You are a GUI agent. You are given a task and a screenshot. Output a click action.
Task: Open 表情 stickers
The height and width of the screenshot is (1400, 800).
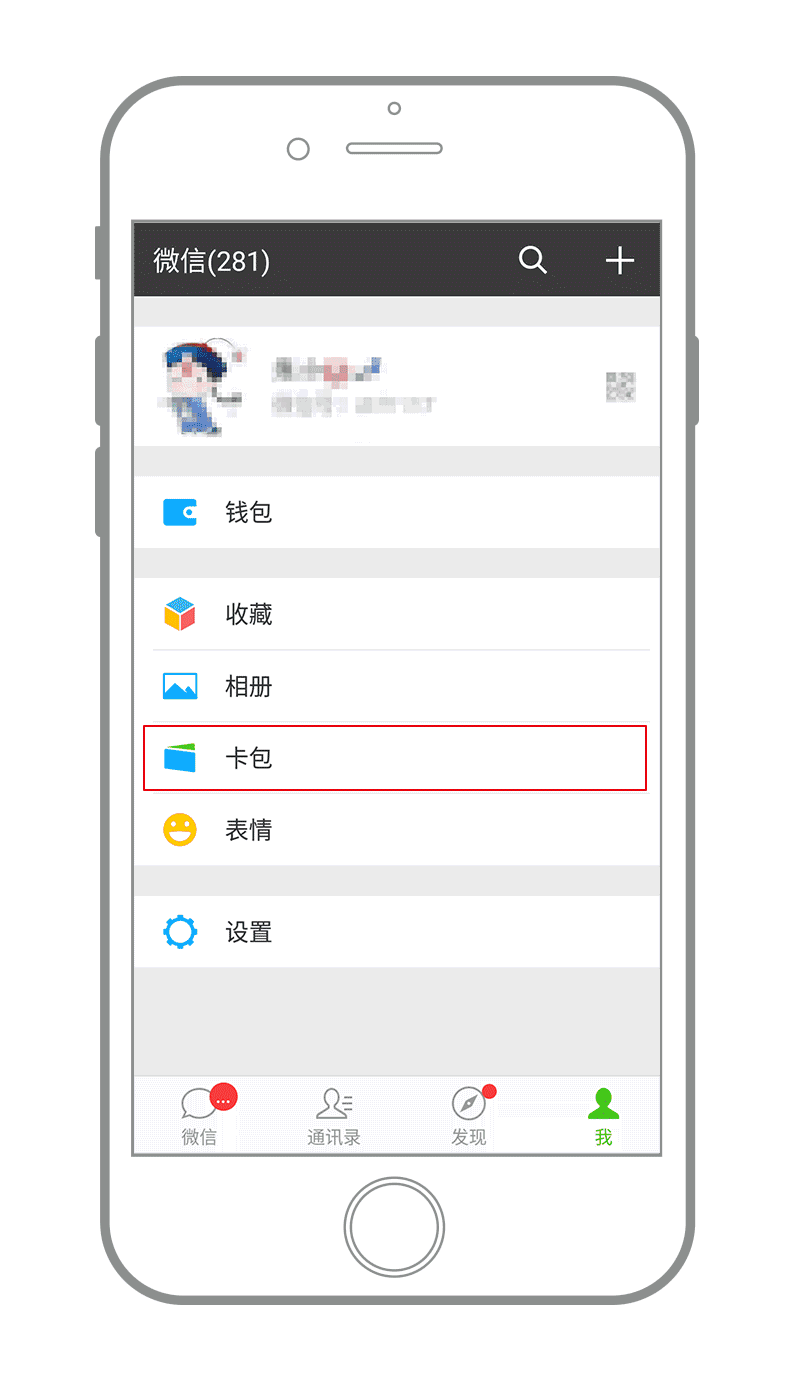tap(397, 830)
